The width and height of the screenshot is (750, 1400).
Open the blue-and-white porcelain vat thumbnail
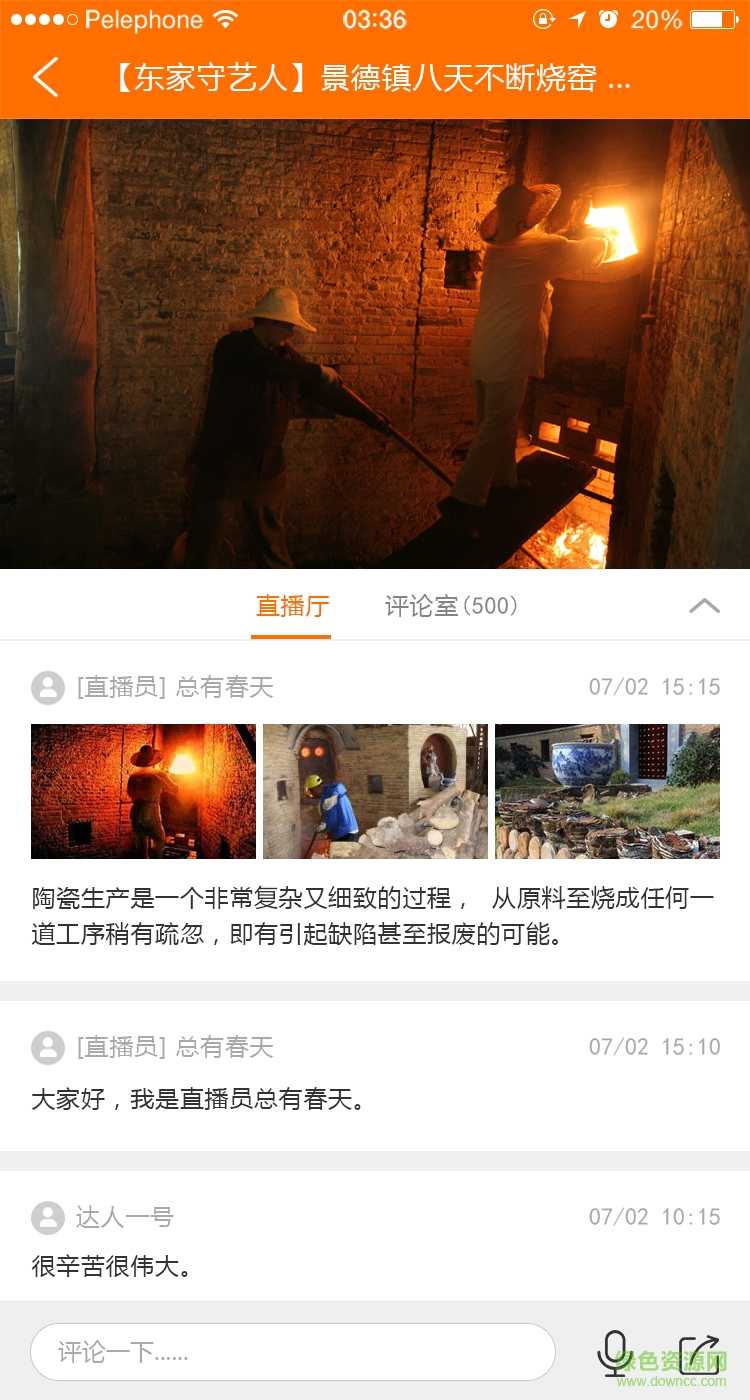pos(606,790)
